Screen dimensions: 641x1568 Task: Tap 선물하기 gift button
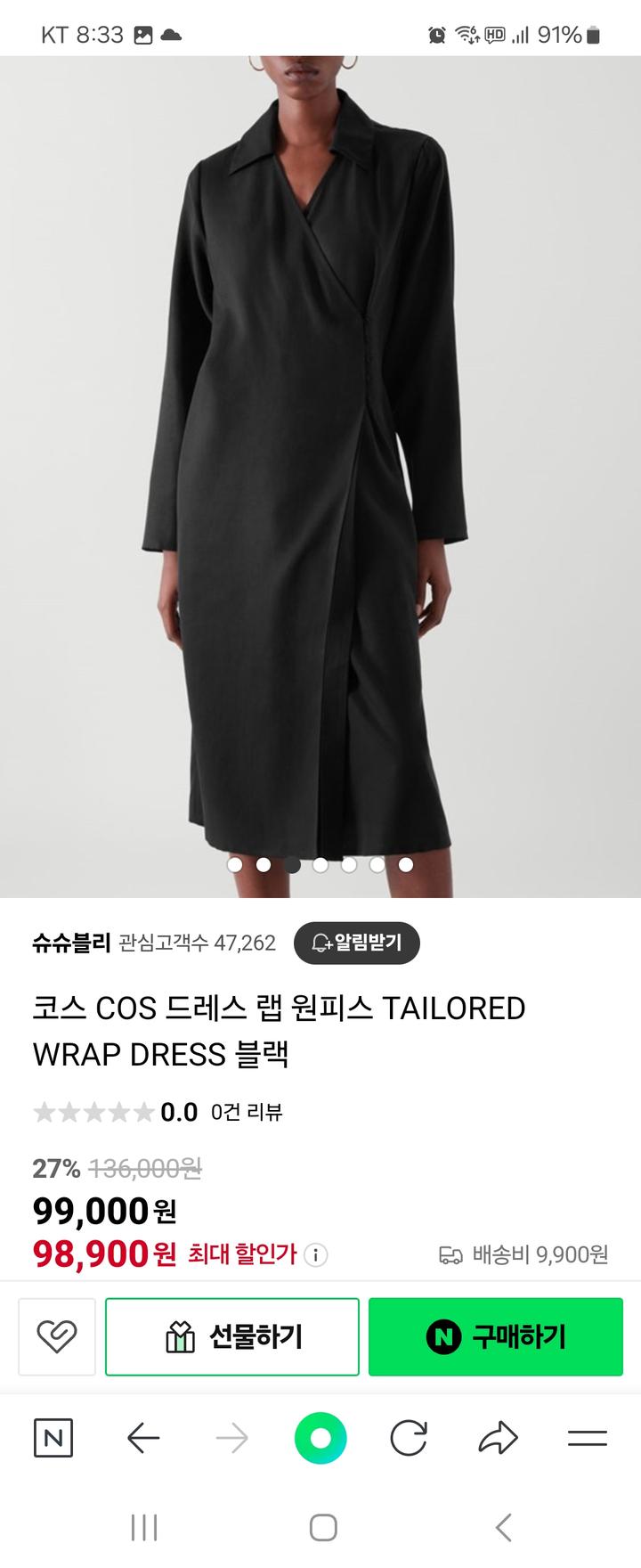click(232, 1336)
